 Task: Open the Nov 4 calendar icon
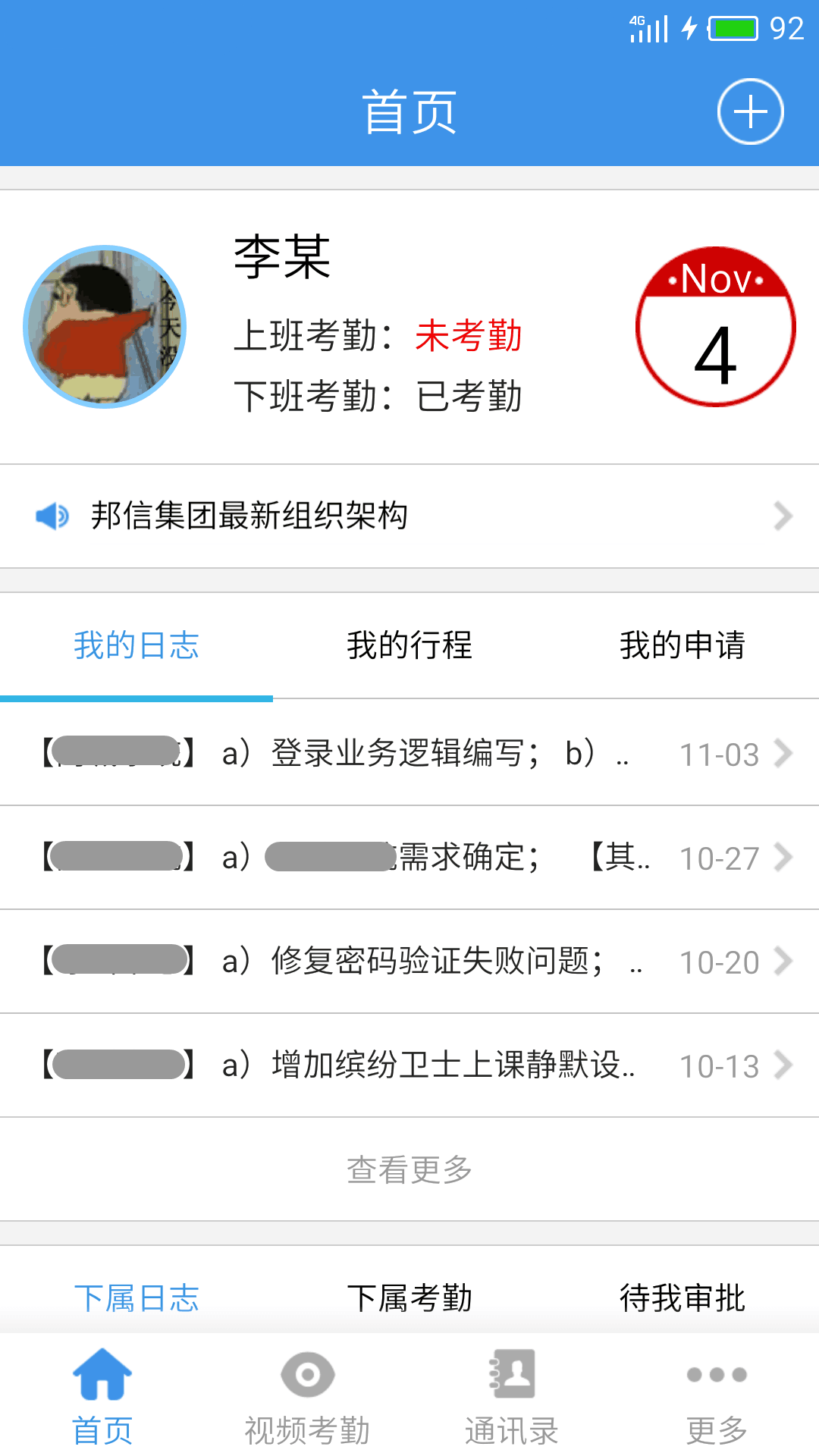(x=715, y=327)
